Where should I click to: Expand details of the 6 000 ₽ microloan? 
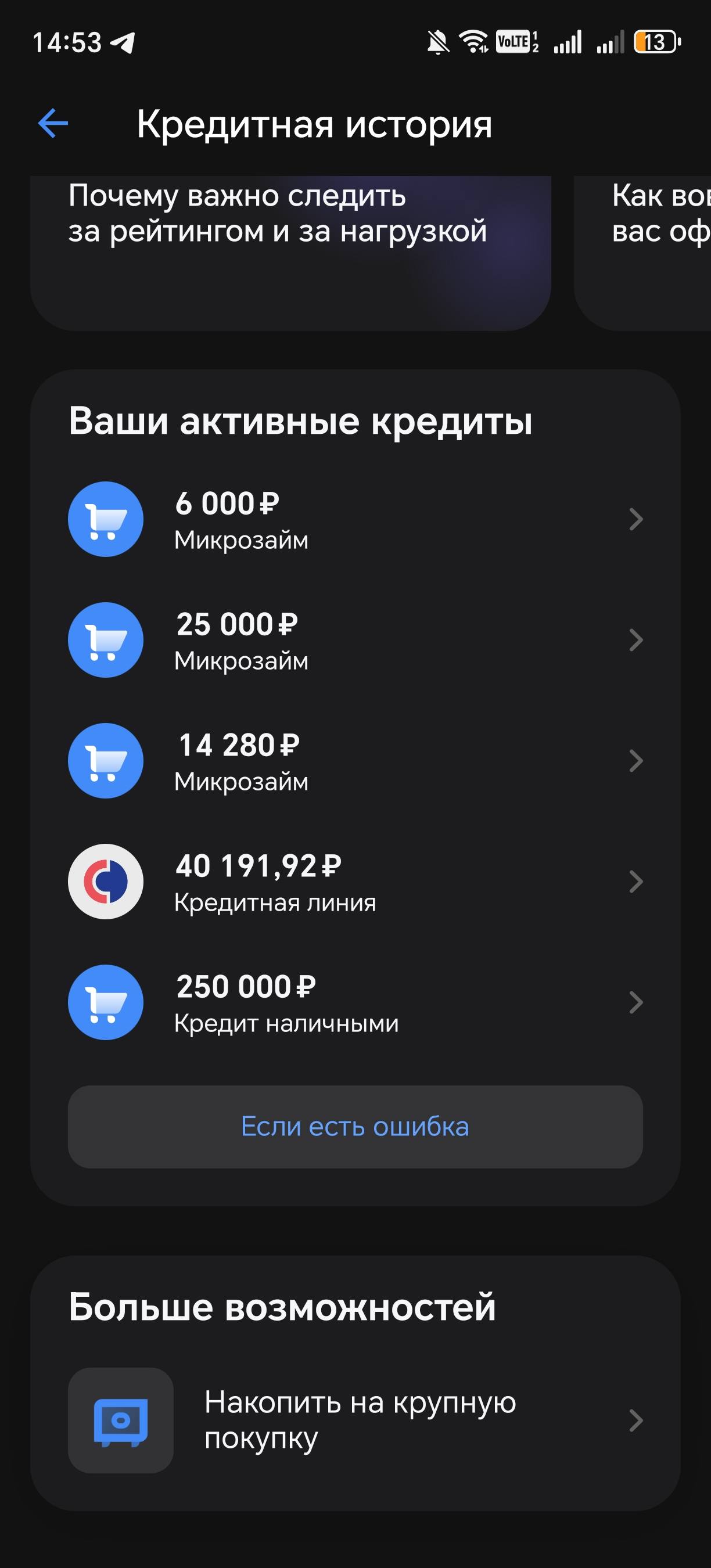coord(635,519)
